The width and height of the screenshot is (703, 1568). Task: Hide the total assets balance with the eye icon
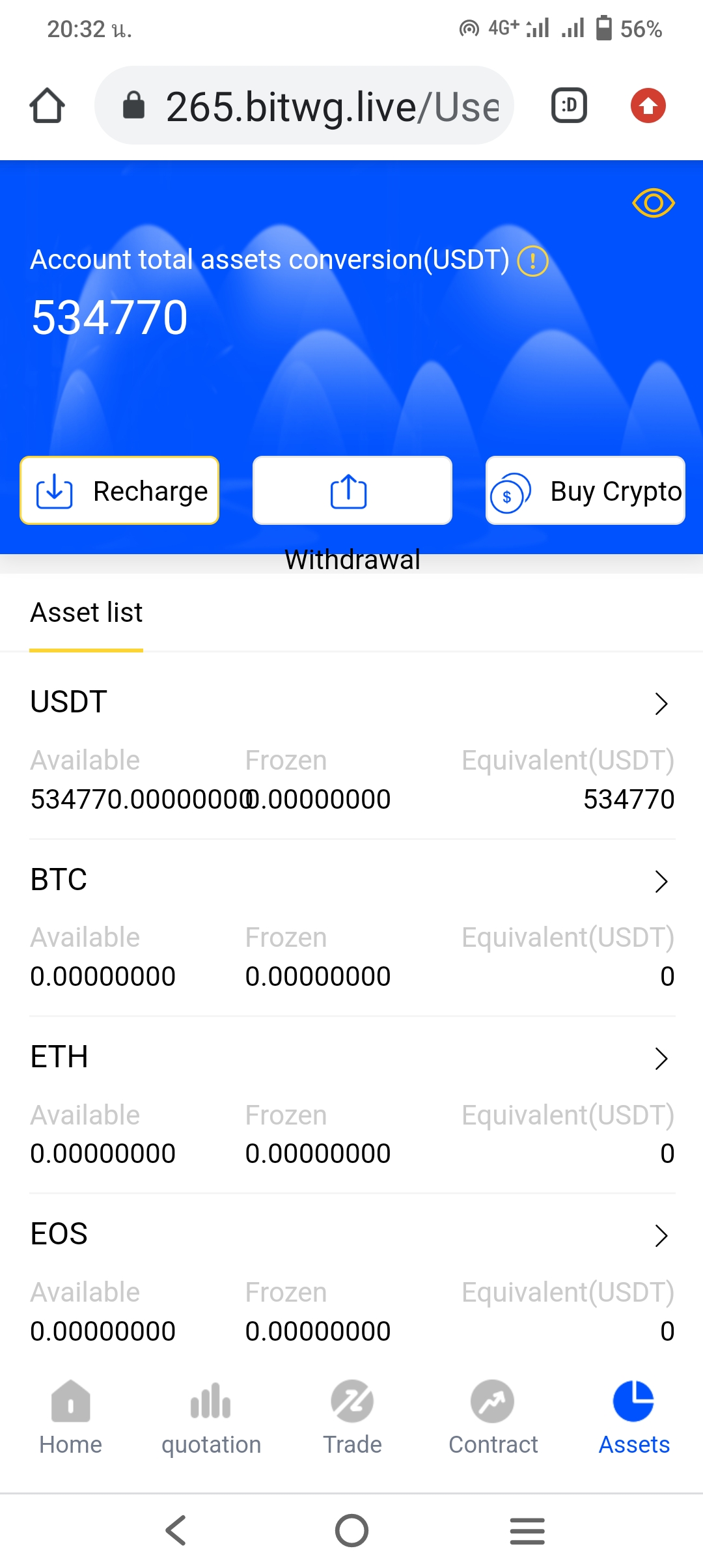pyautogui.click(x=653, y=203)
